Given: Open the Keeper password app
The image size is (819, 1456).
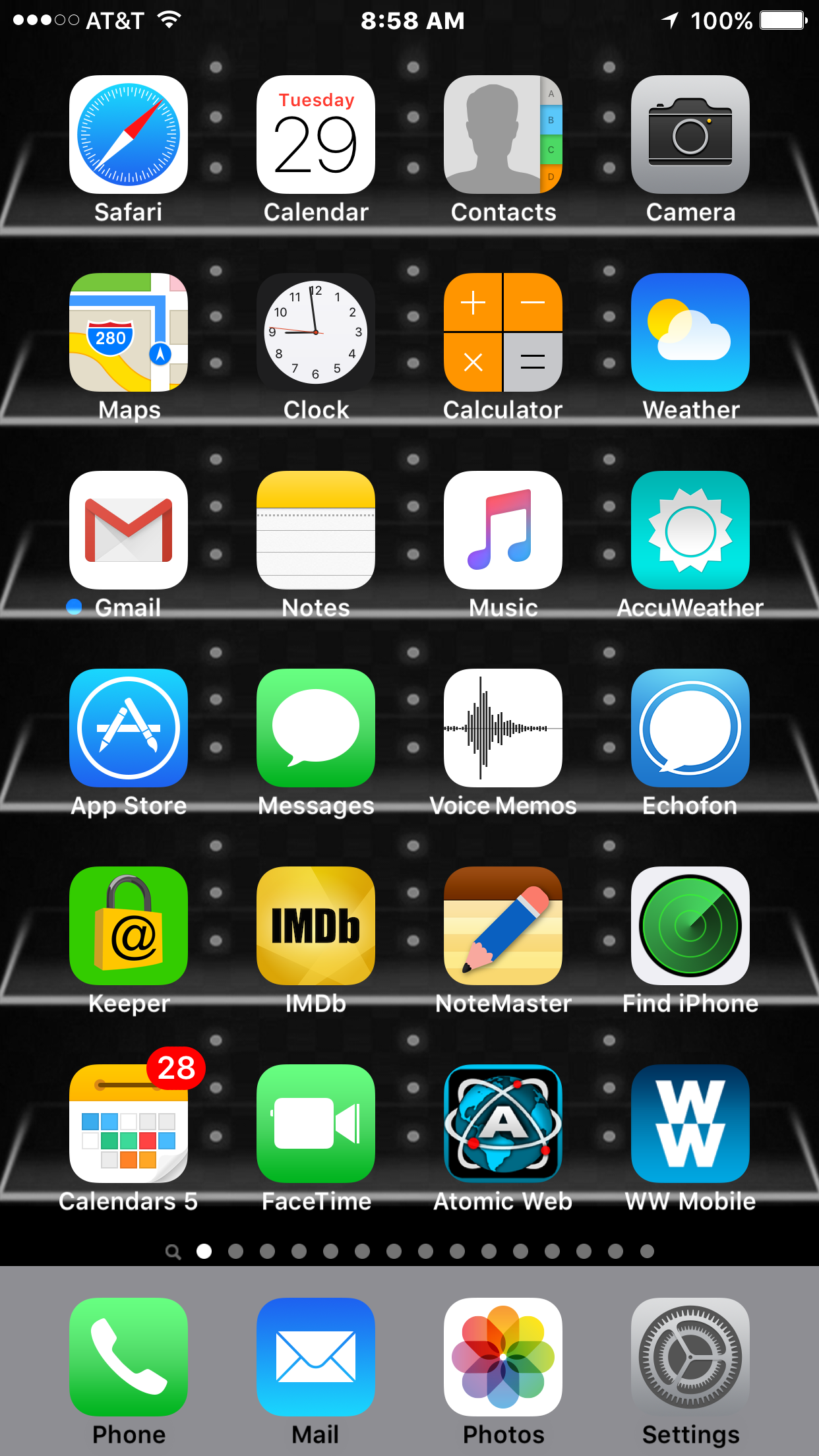Looking at the screenshot, I should [x=129, y=926].
